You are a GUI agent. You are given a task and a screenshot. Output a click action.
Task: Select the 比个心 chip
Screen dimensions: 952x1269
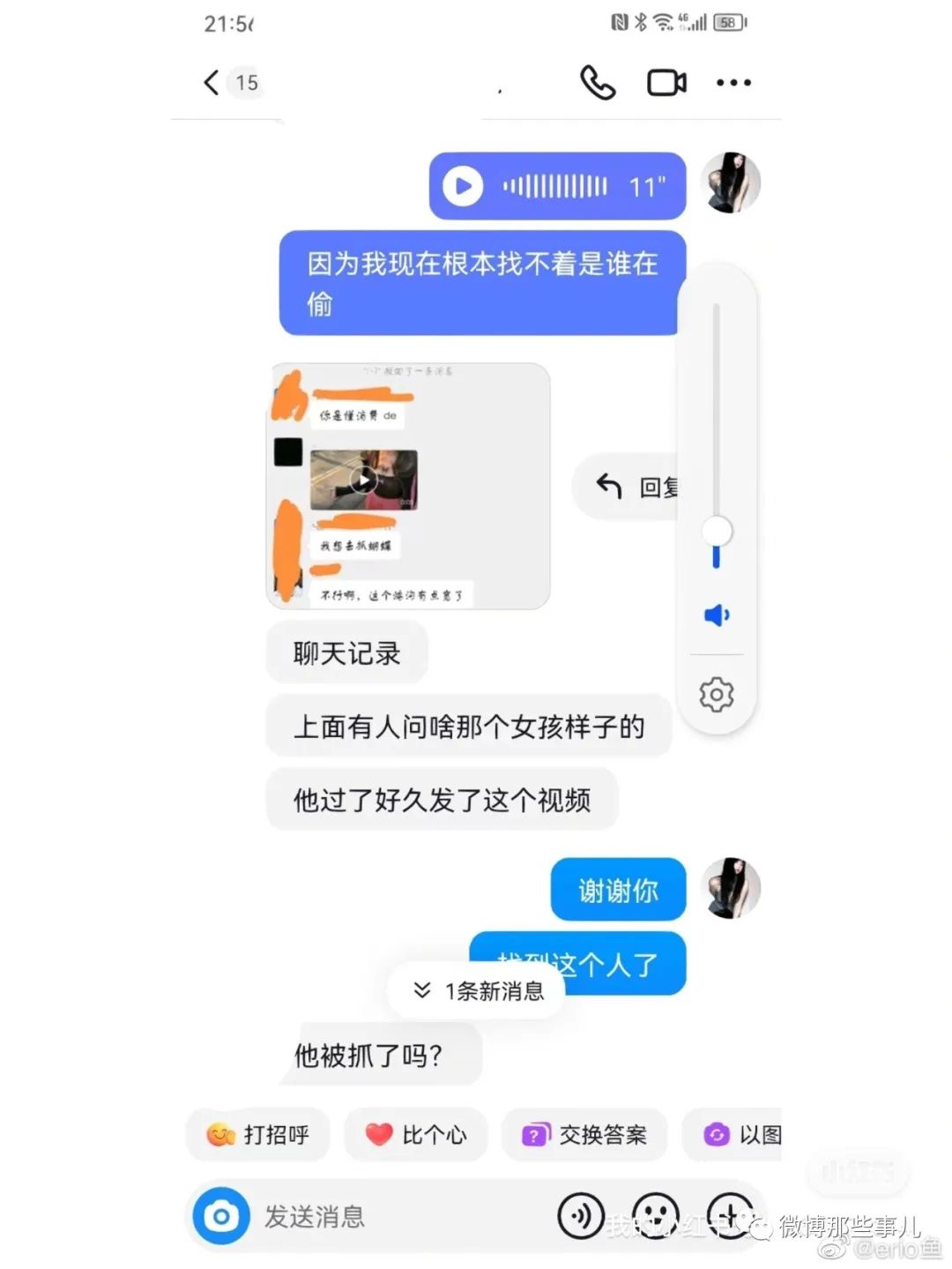coord(416,1134)
